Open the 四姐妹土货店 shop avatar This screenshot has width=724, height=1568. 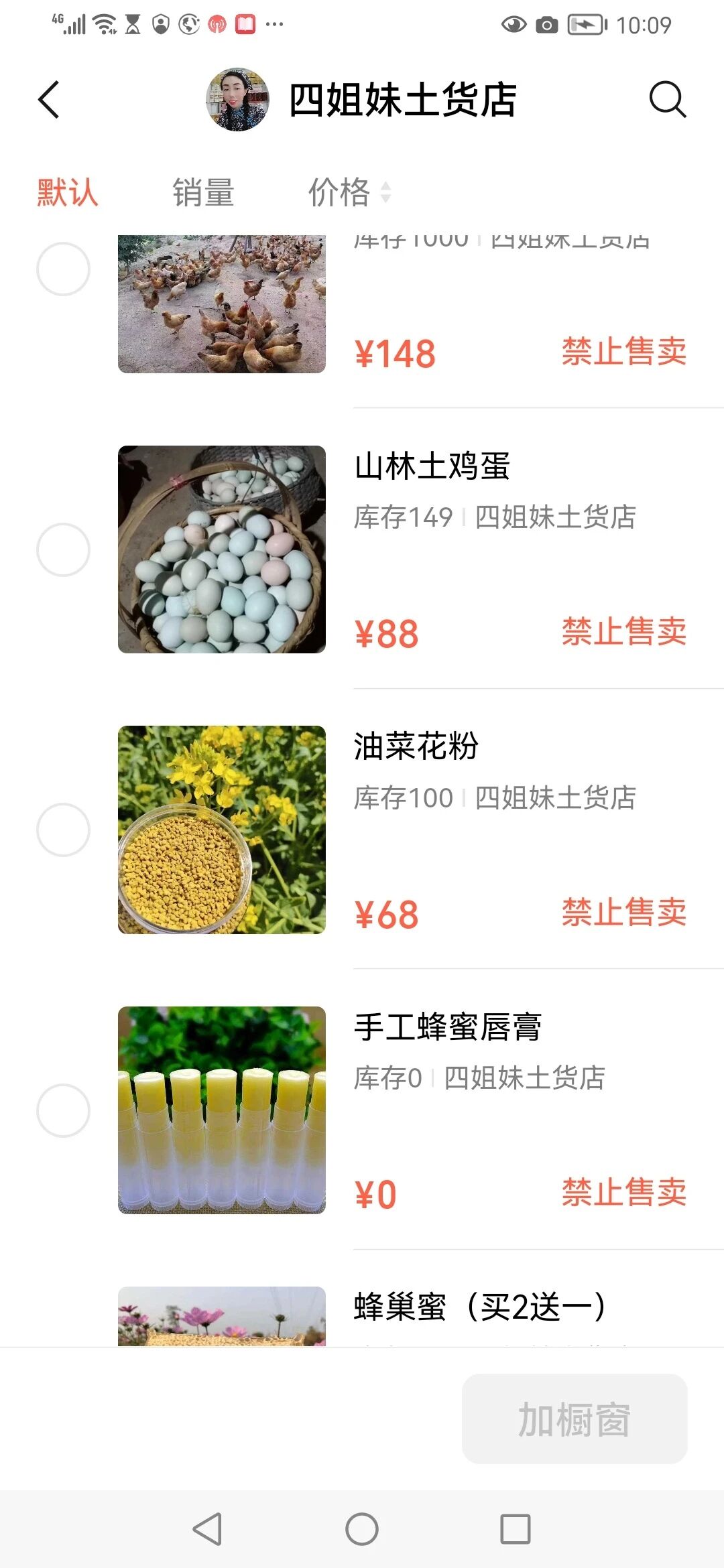coord(237,99)
